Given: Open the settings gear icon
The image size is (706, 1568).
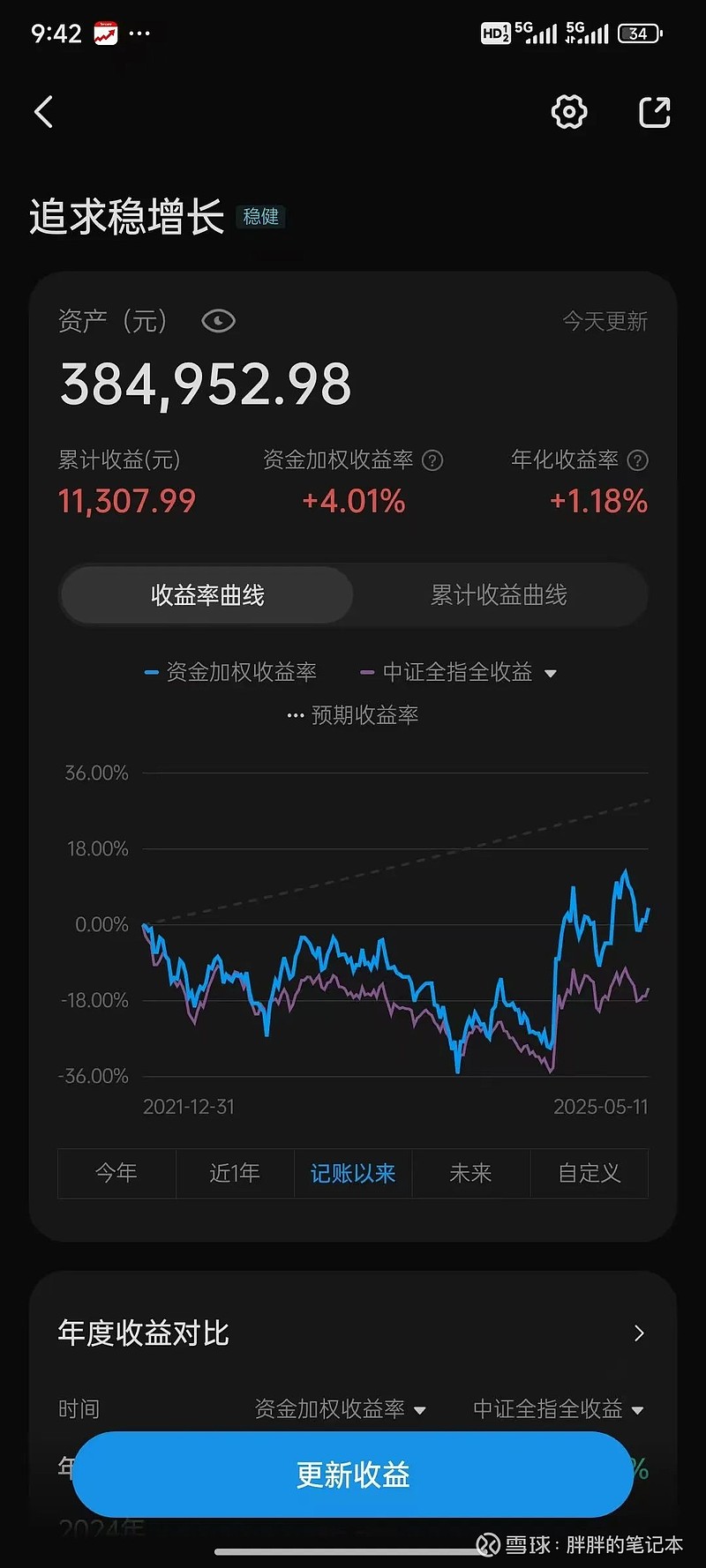Looking at the screenshot, I should (568, 113).
